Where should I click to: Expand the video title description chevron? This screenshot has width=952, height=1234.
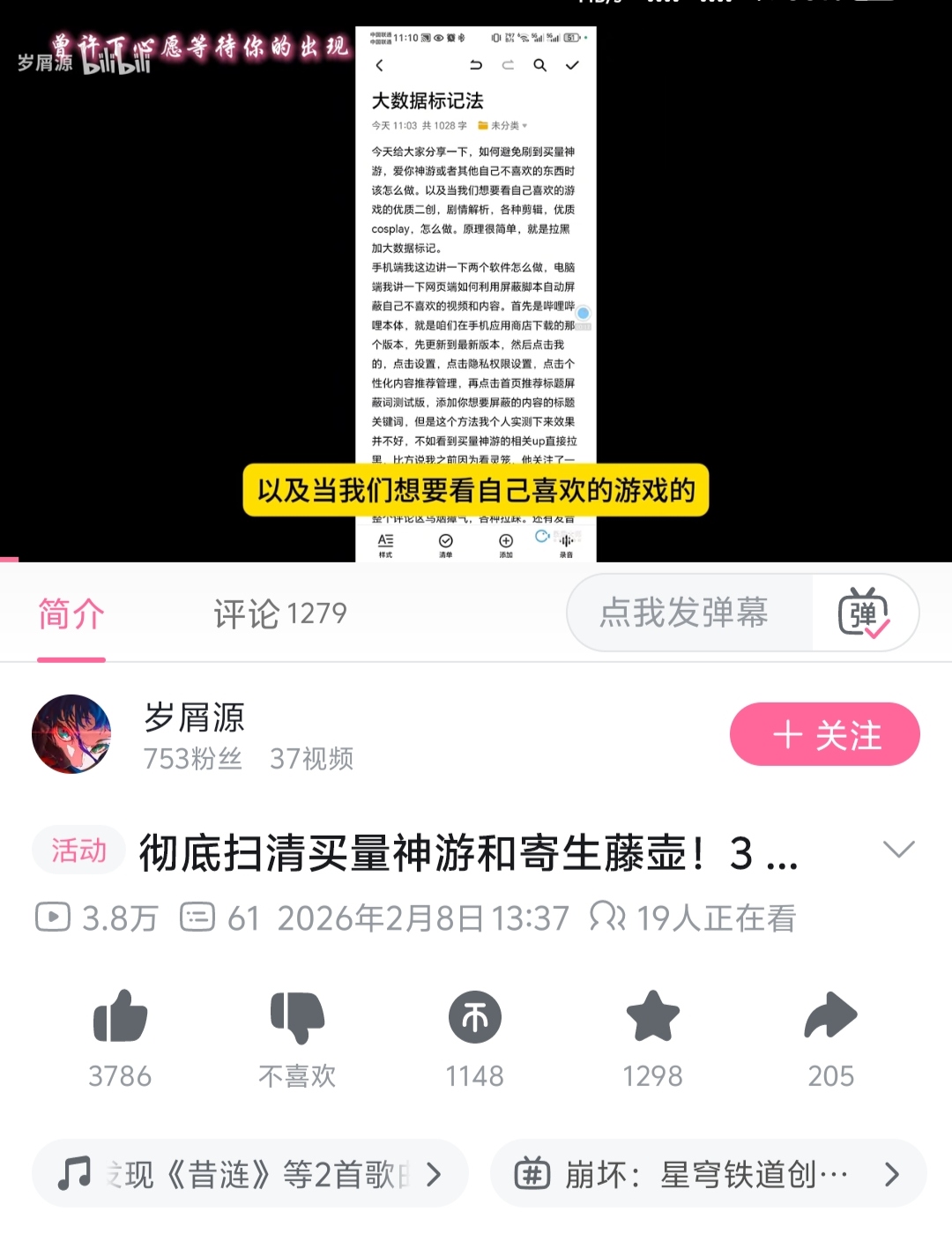(x=898, y=850)
